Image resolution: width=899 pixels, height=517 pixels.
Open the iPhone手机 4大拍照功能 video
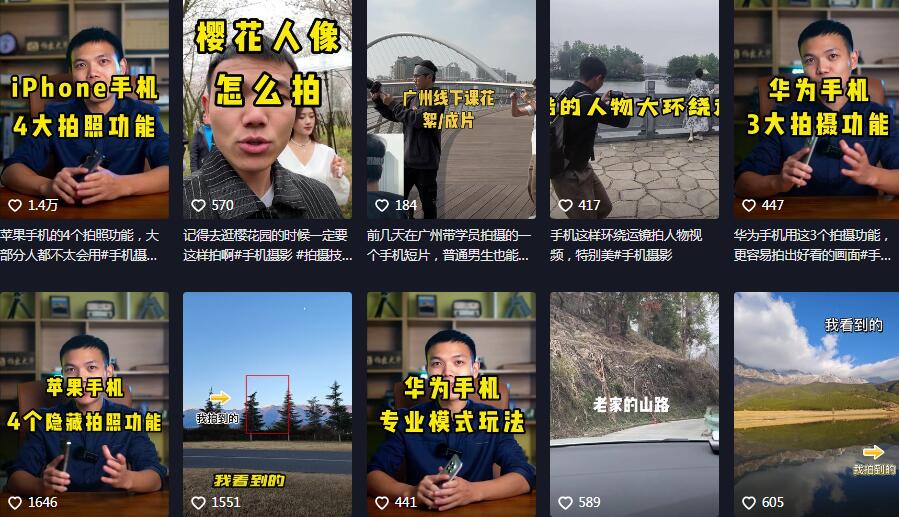click(x=84, y=108)
